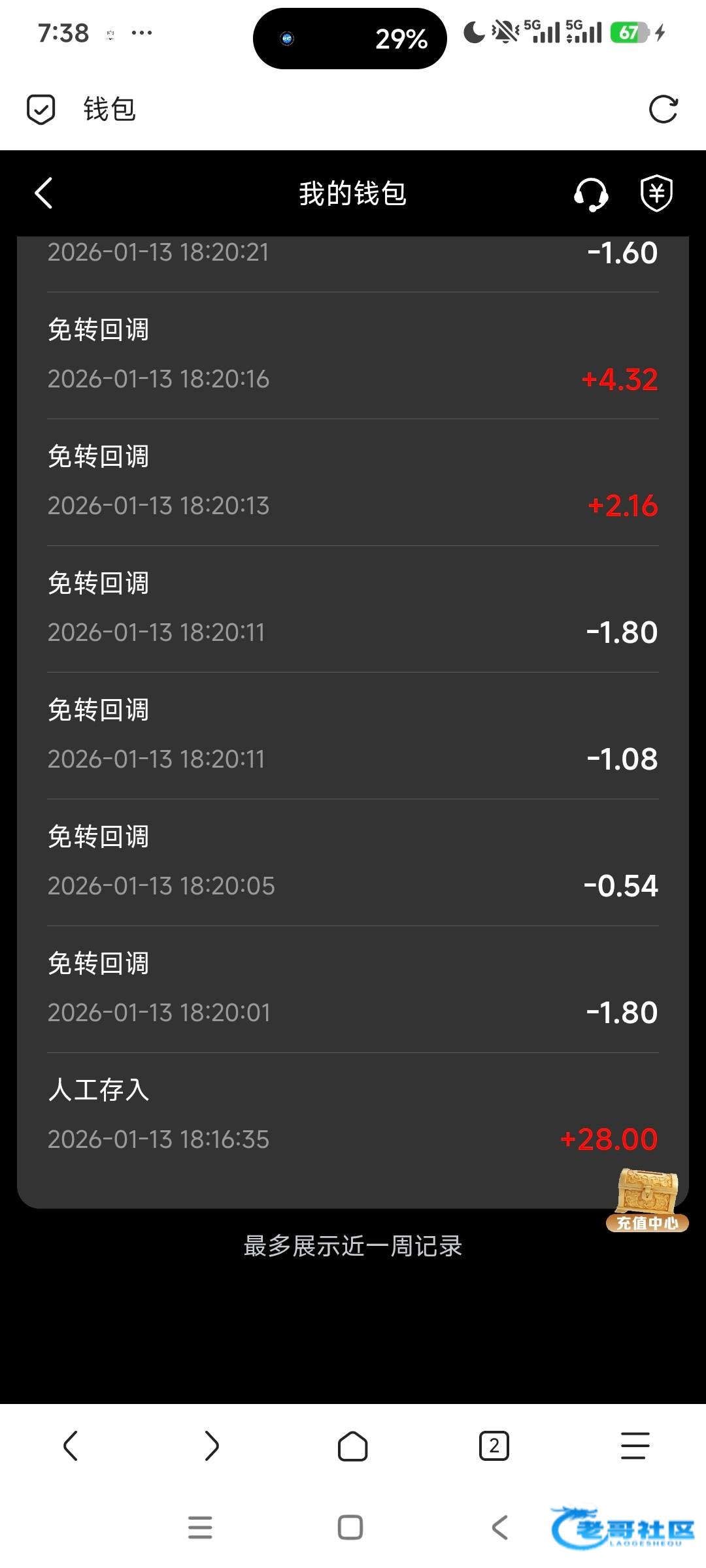Image resolution: width=706 pixels, height=1568 pixels.
Task: Open customer service headset icon
Action: tap(590, 194)
